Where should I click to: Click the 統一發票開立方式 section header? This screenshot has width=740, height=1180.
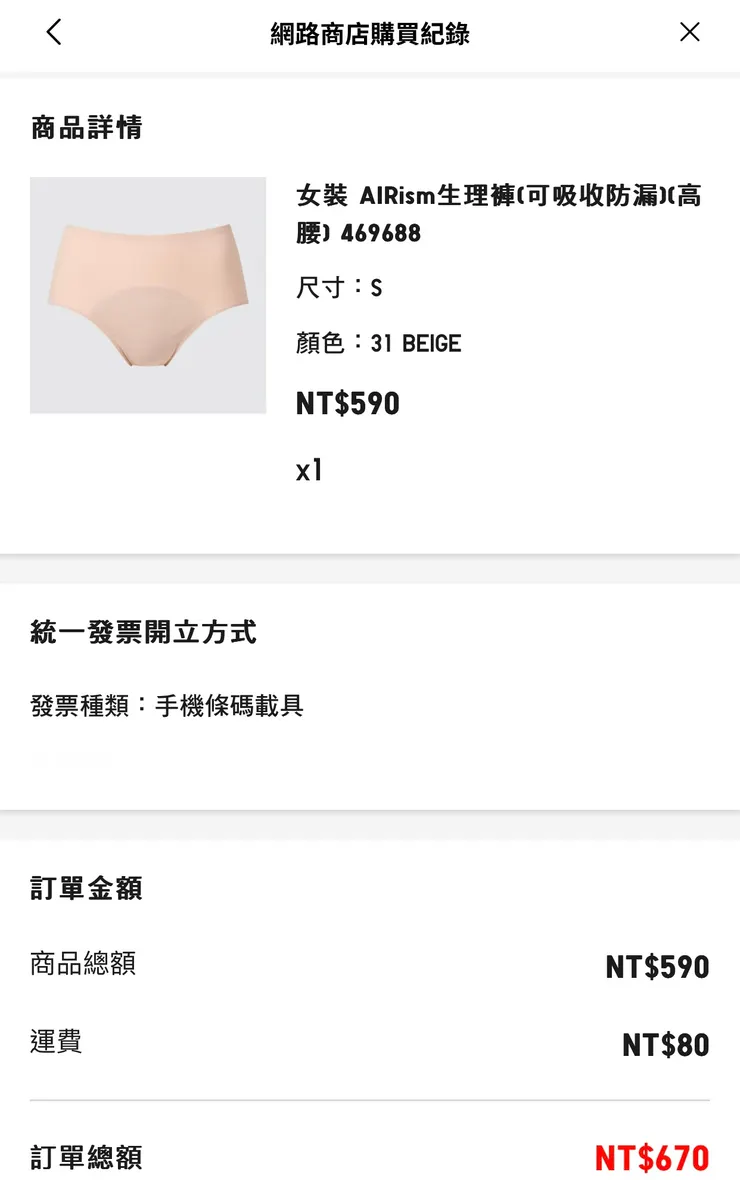click(143, 632)
